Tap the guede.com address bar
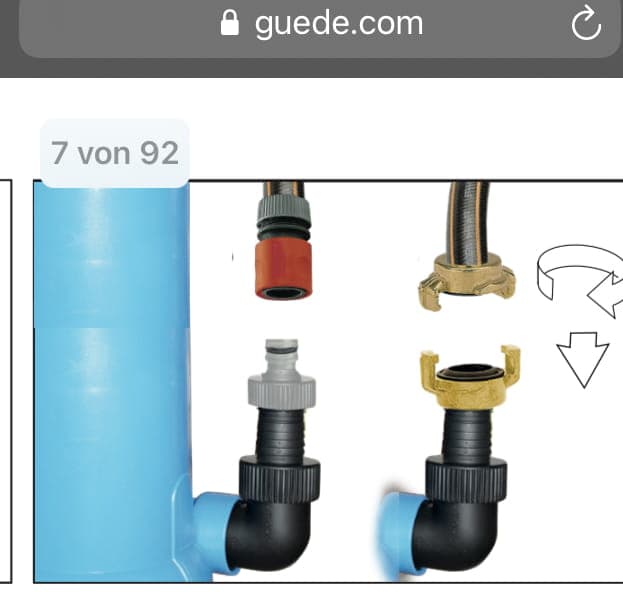This screenshot has width=623, height=610. (320, 24)
